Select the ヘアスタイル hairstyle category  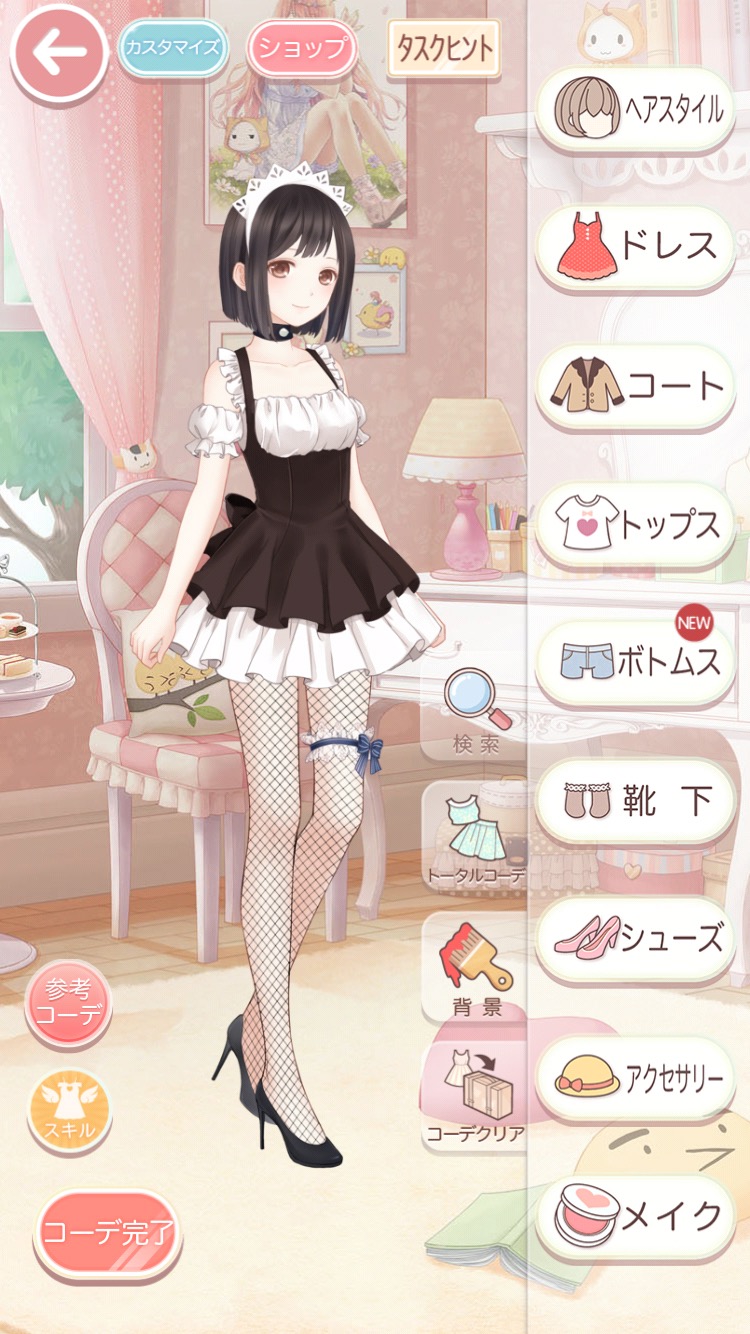click(636, 109)
